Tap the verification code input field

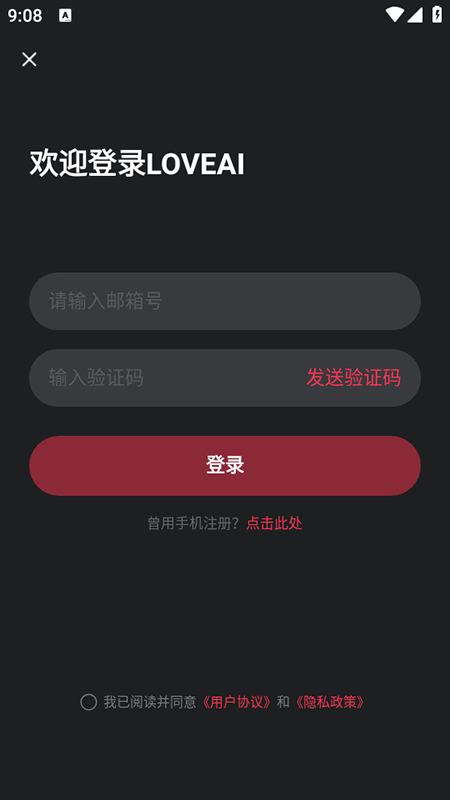point(163,378)
